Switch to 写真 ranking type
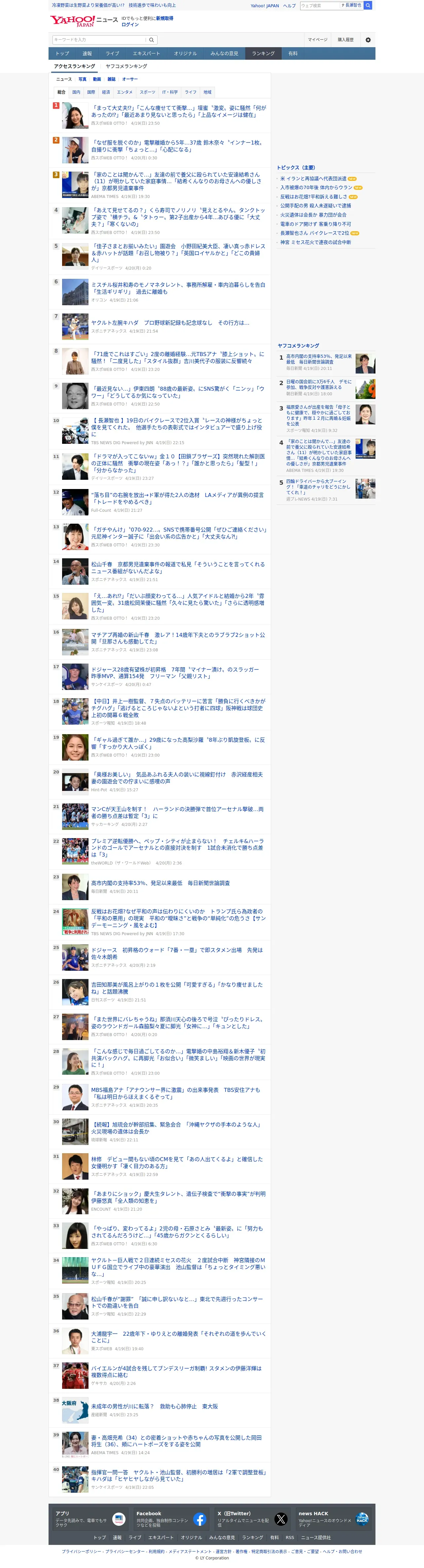The height and width of the screenshot is (1568, 424). pyautogui.click(x=82, y=79)
